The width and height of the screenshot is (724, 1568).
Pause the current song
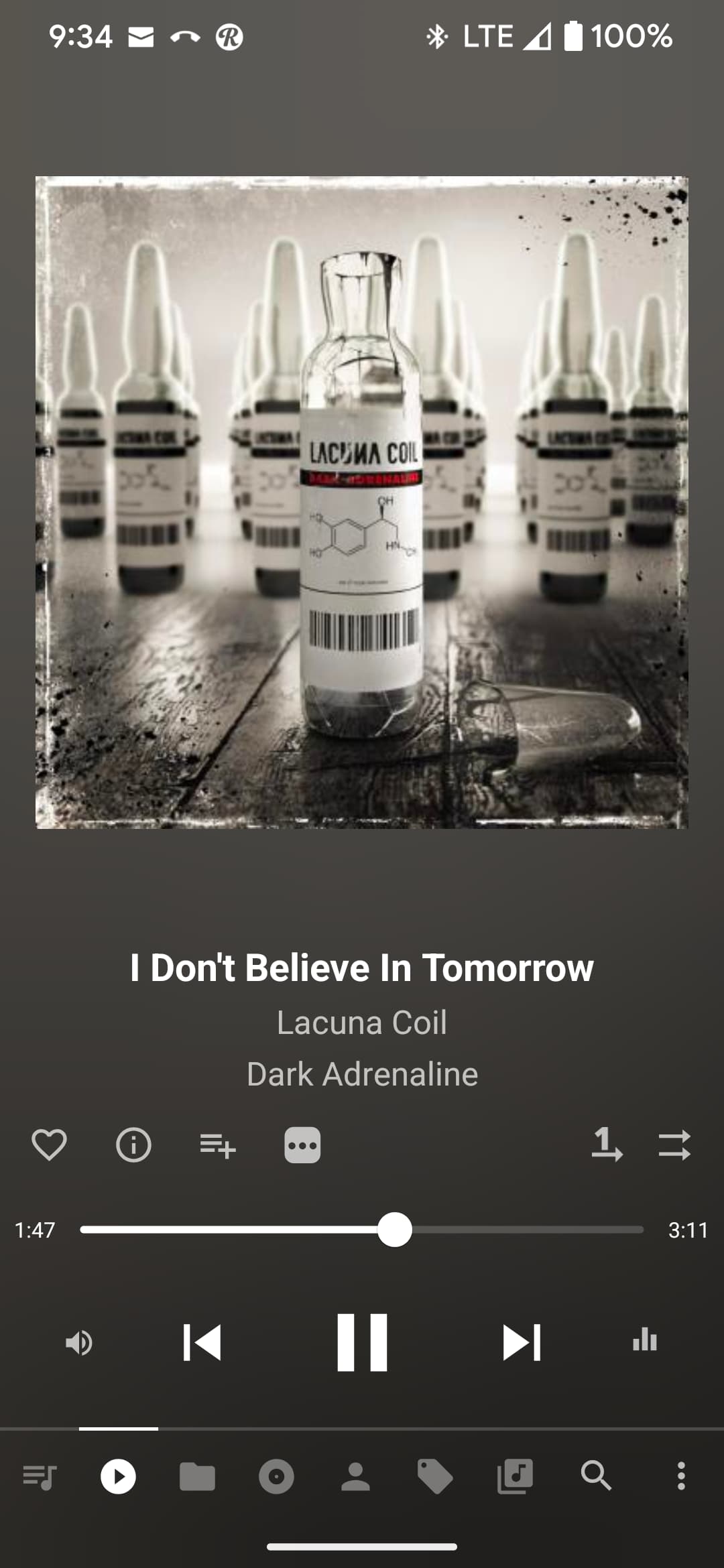[x=362, y=1342]
